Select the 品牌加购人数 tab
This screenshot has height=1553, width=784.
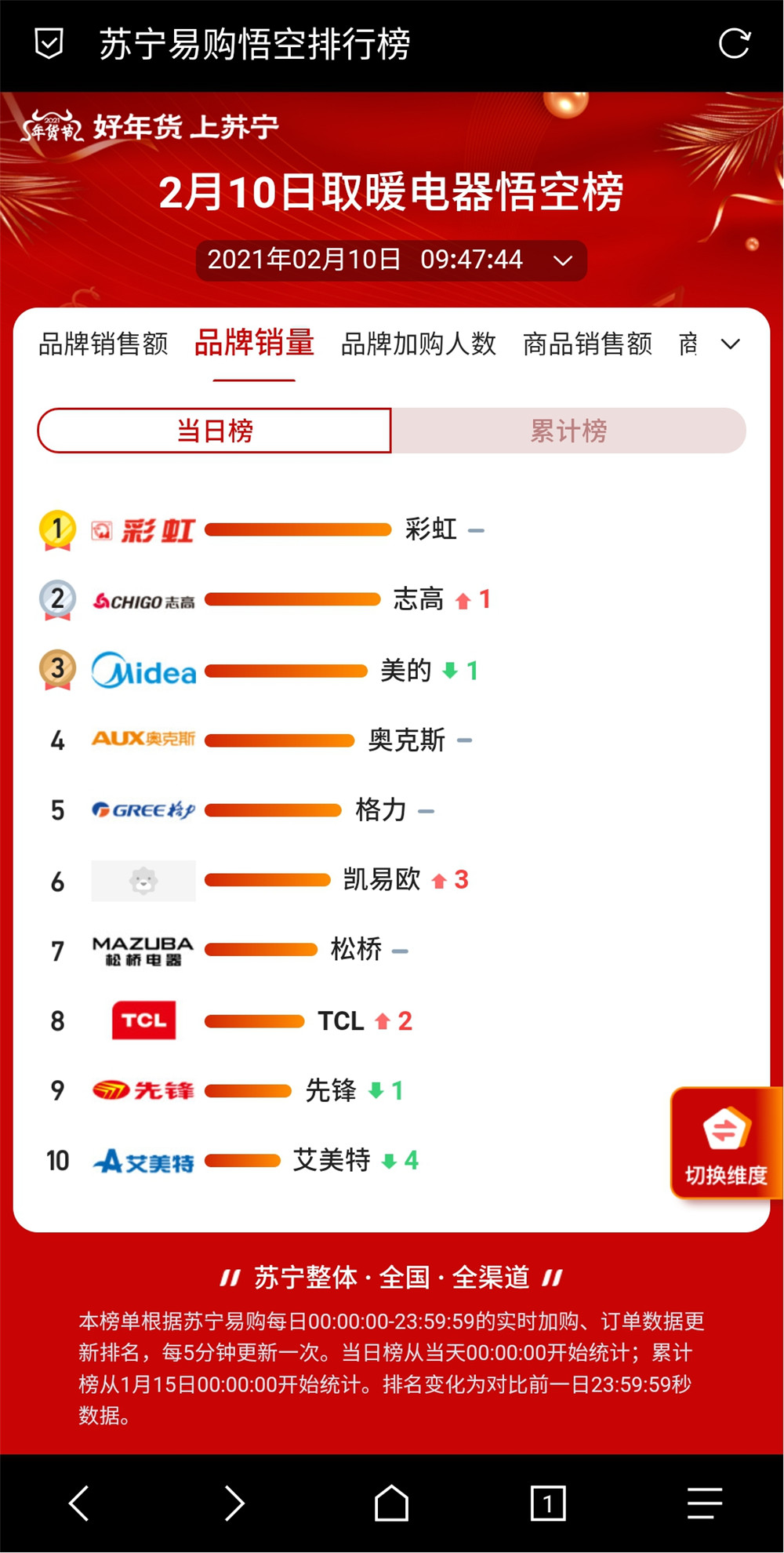click(419, 344)
